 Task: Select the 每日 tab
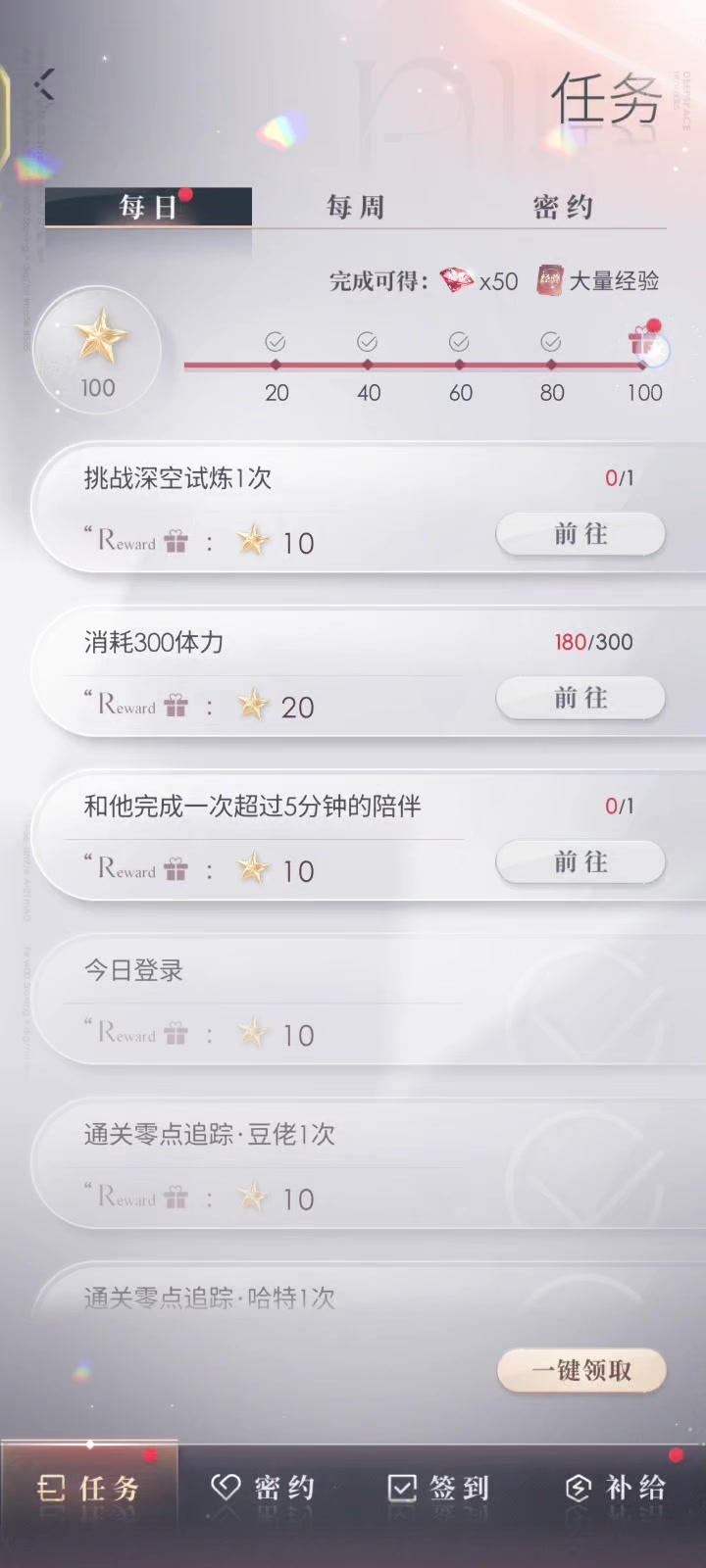tap(148, 207)
